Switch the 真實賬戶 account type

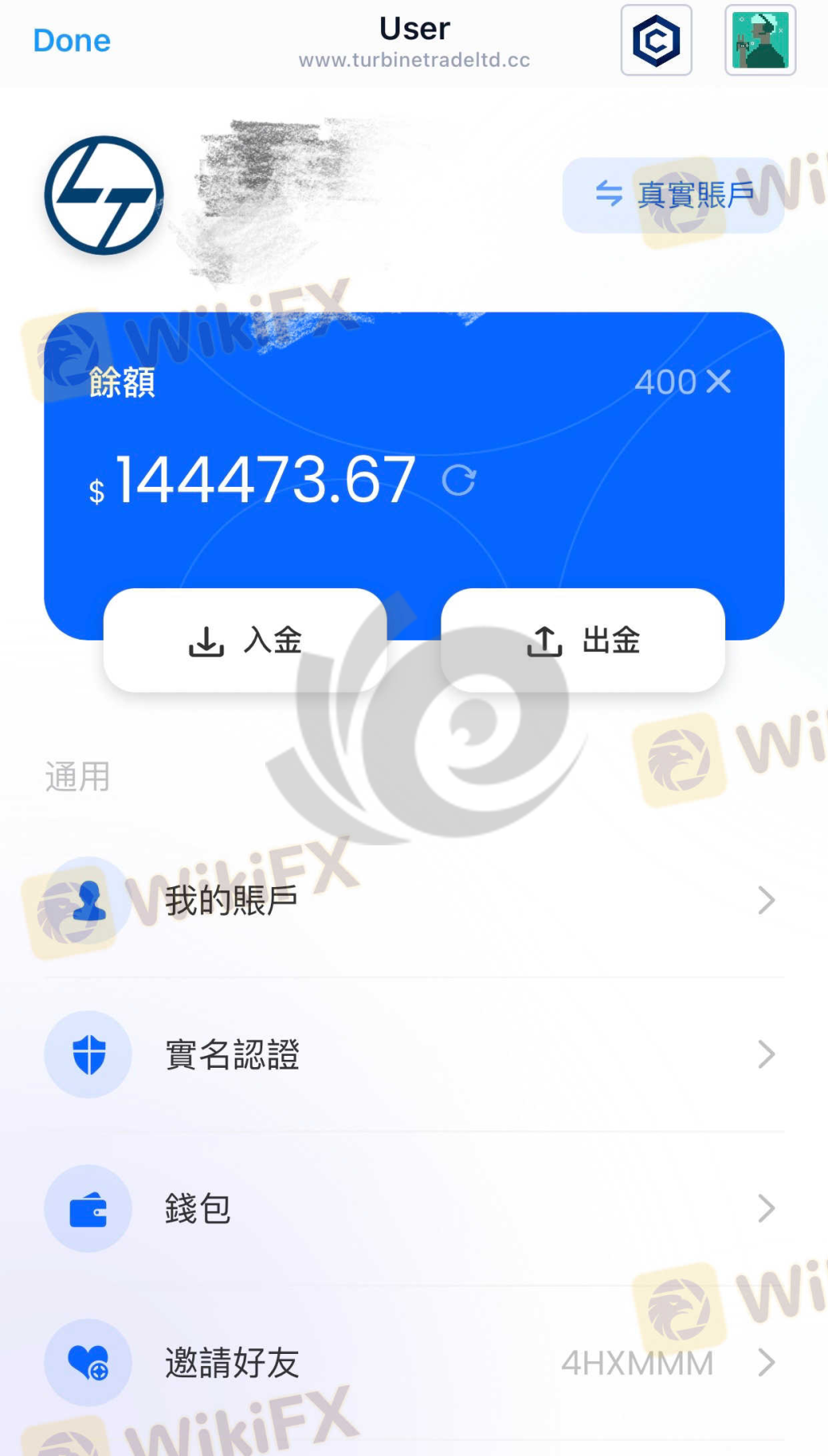tap(673, 194)
